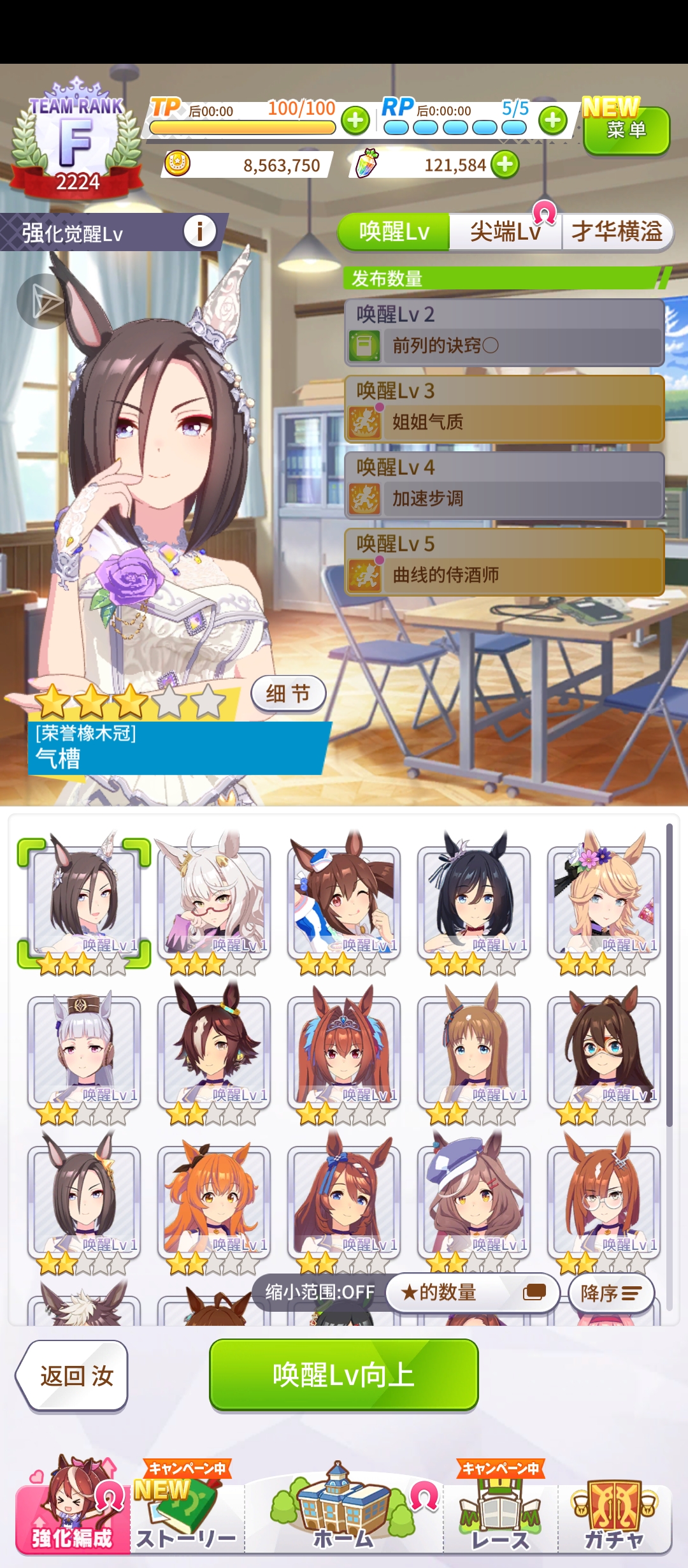688x1568 pixels.
Task: Open the 菜单 menu button
Action: pyautogui.click(x=626, y=130)
